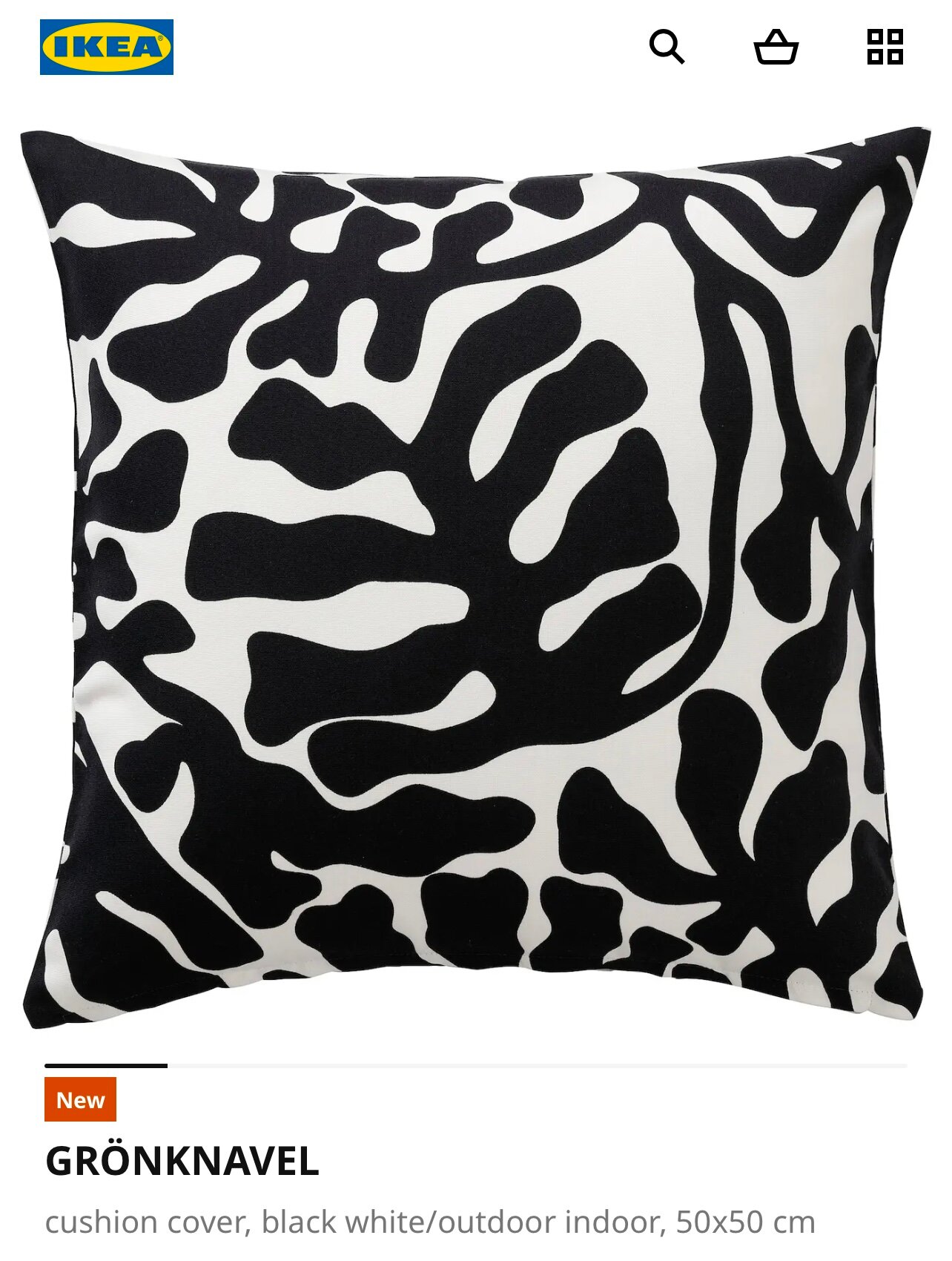Image resolution: width=952 pixels, height=1261 pixels.
Task: Open the grid menu icon
Action: coord(885,47)
